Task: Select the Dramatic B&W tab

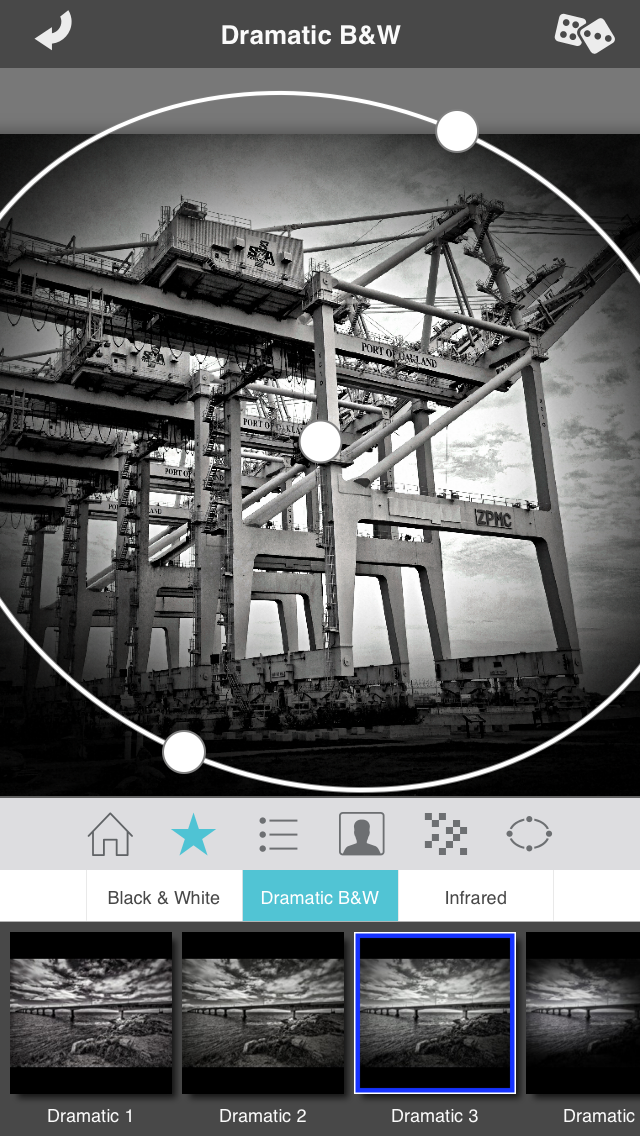Action: point(320,897)
